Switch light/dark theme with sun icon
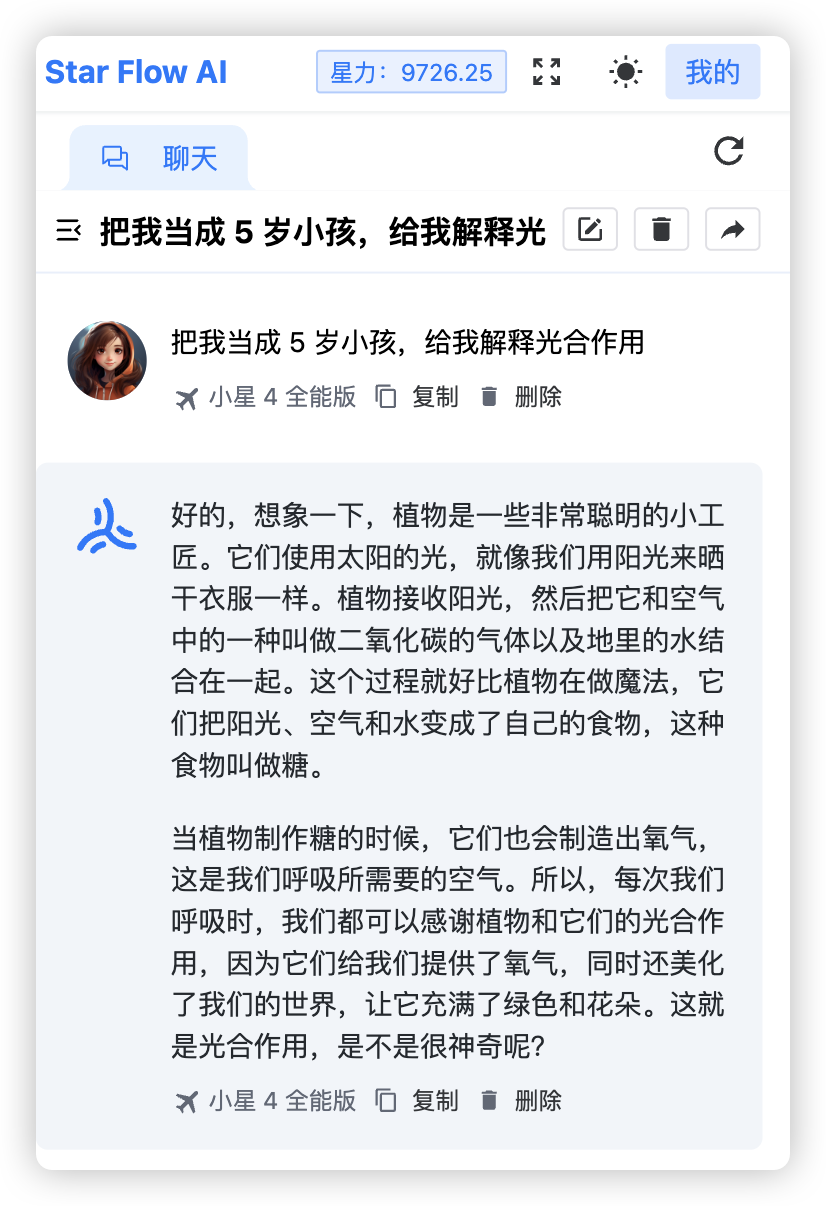This screenshot has width=826, height=1206. (x=626, y=72)
